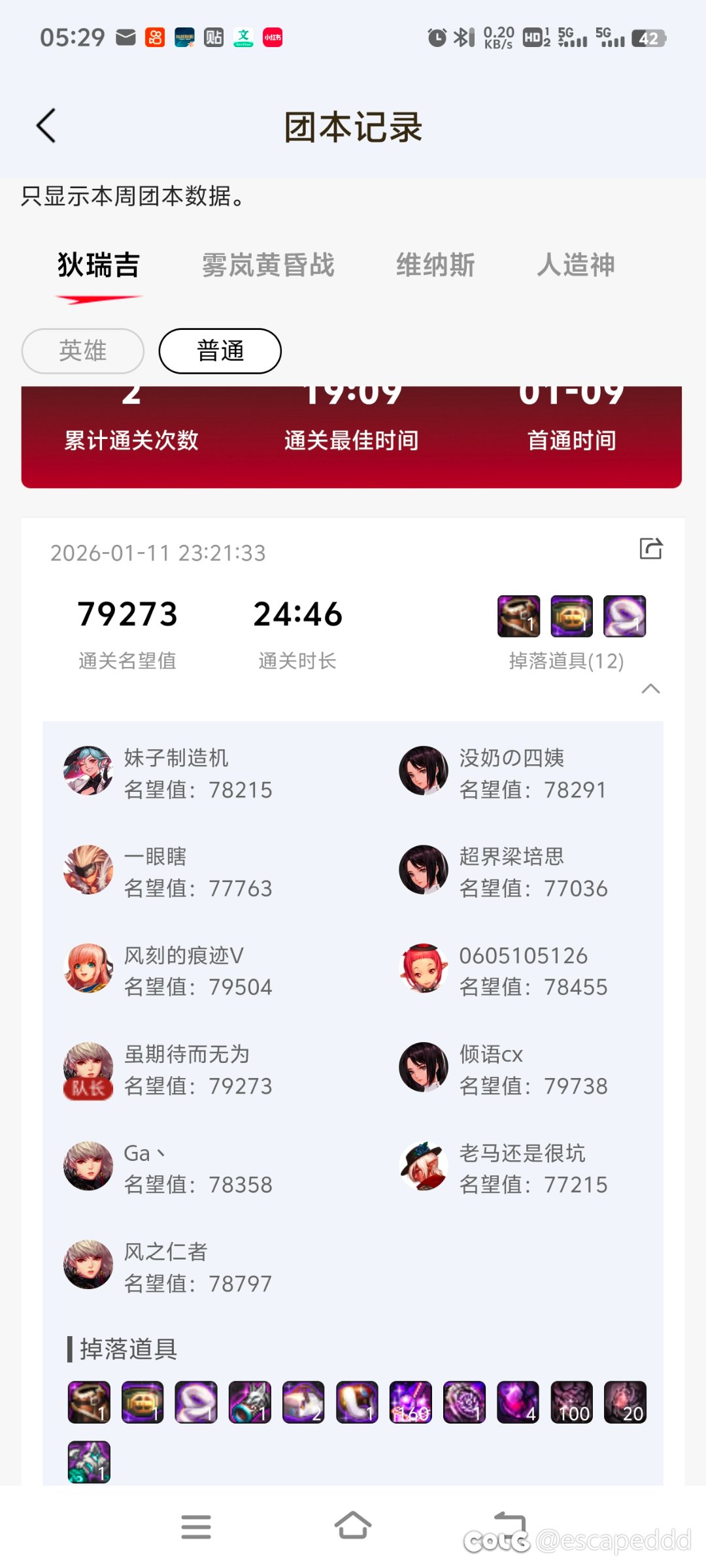Share the 2026-01-11 raid record

tap(650, 549)
